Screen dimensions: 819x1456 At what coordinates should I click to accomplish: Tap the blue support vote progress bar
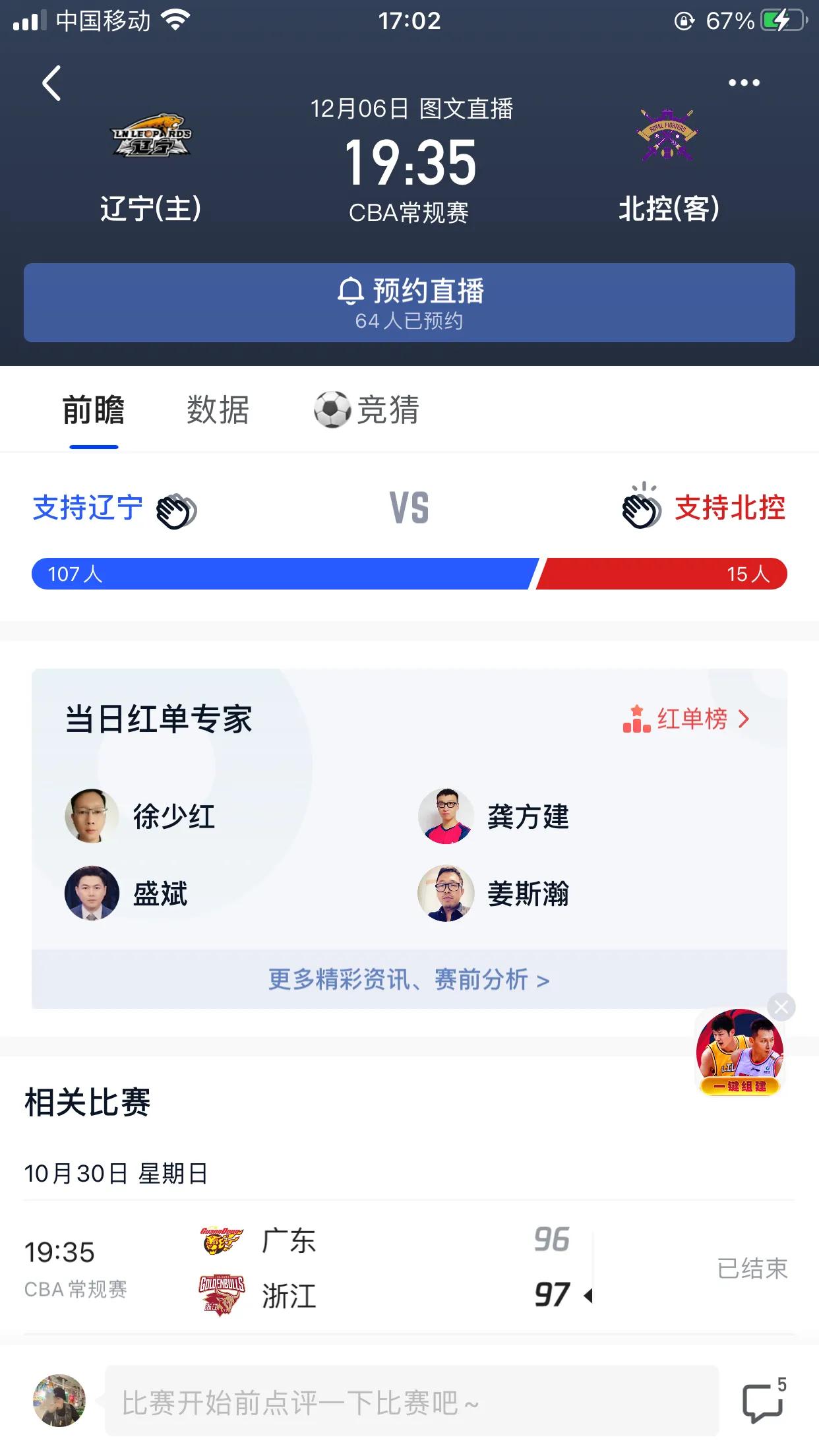tap(284, 575)
